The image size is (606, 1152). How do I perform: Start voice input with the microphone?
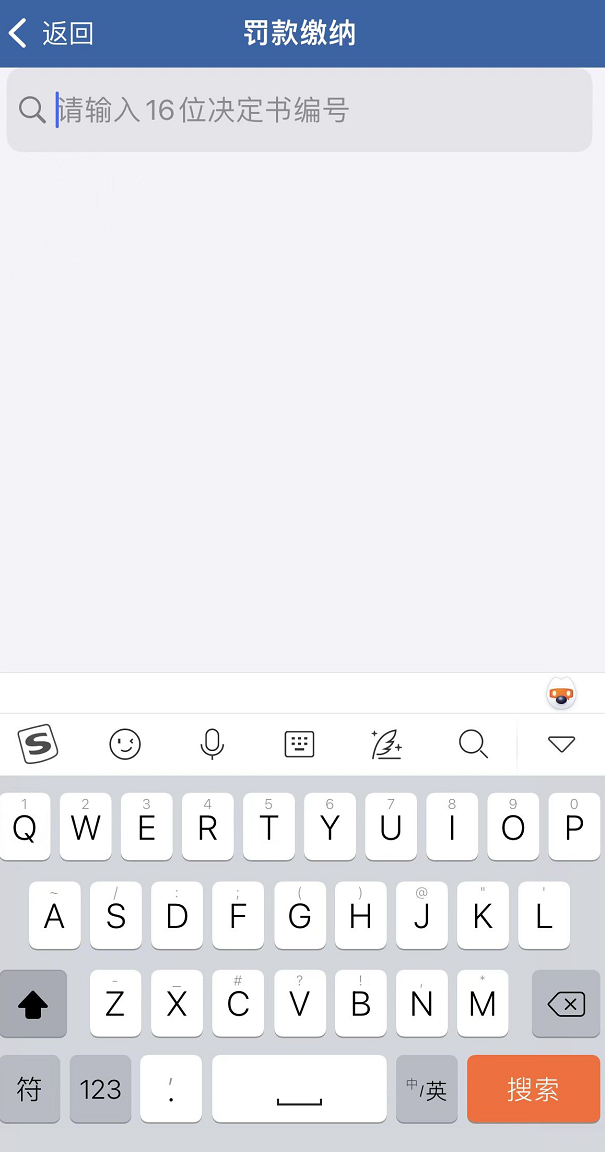[x=212, y=744]
